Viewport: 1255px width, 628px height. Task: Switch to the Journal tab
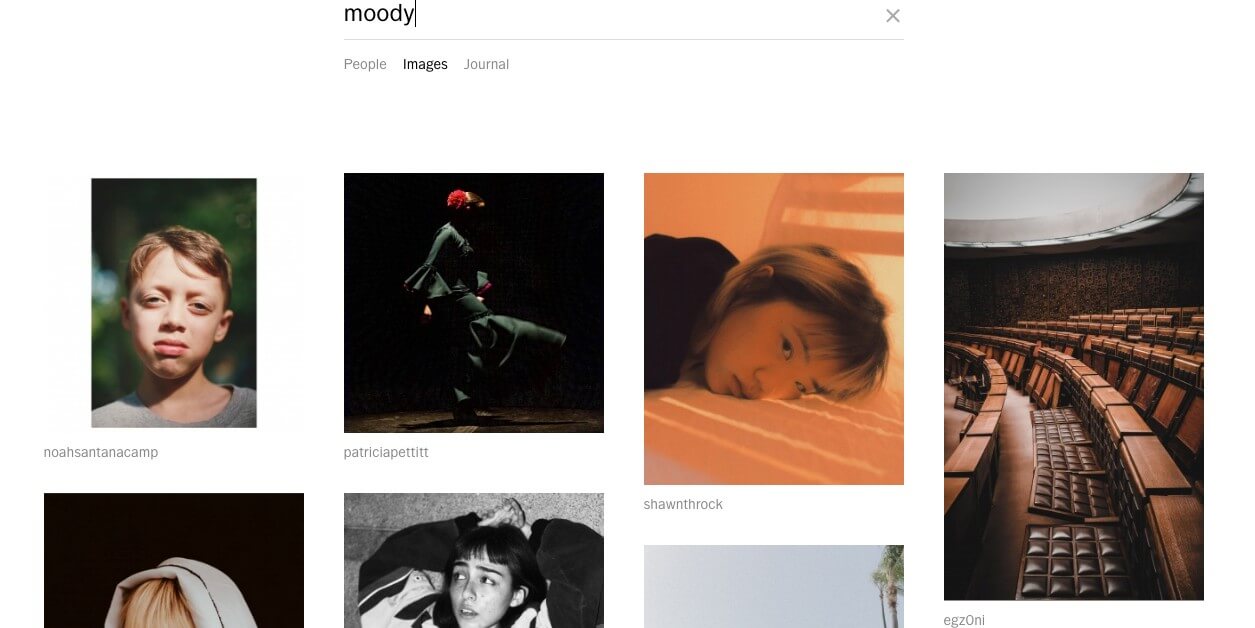tap(486, 65)
